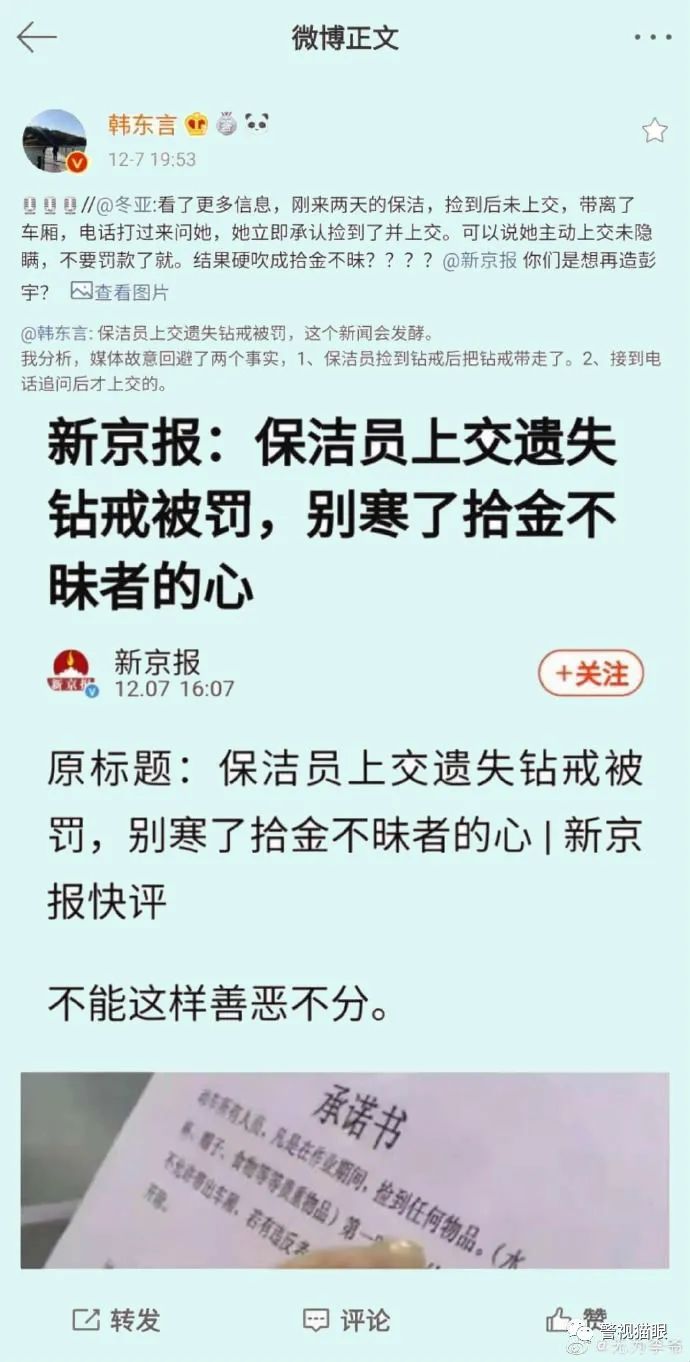
Task: Open the three-dot overflow menu
Action: pos(652,37)
